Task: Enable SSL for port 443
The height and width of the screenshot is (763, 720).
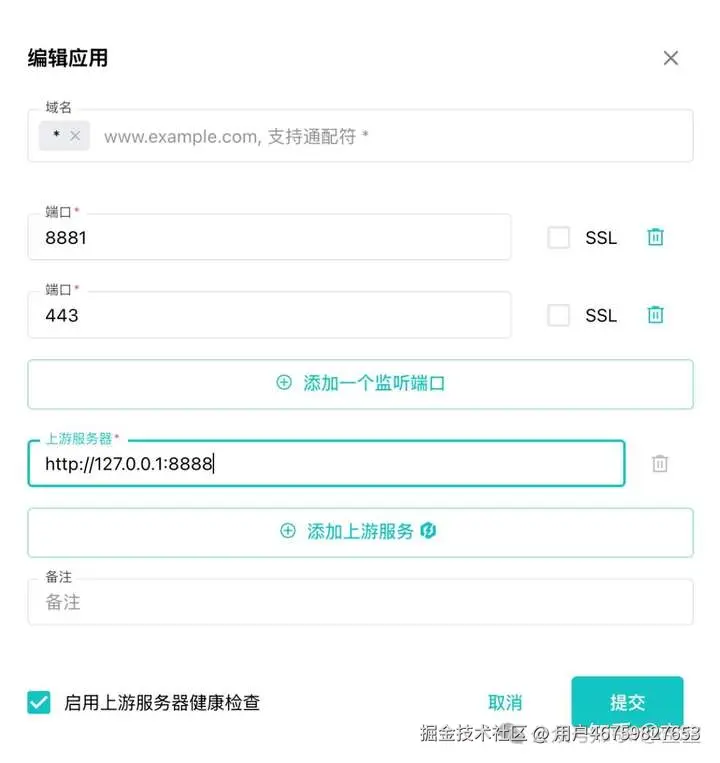Action: click(559, 315)
